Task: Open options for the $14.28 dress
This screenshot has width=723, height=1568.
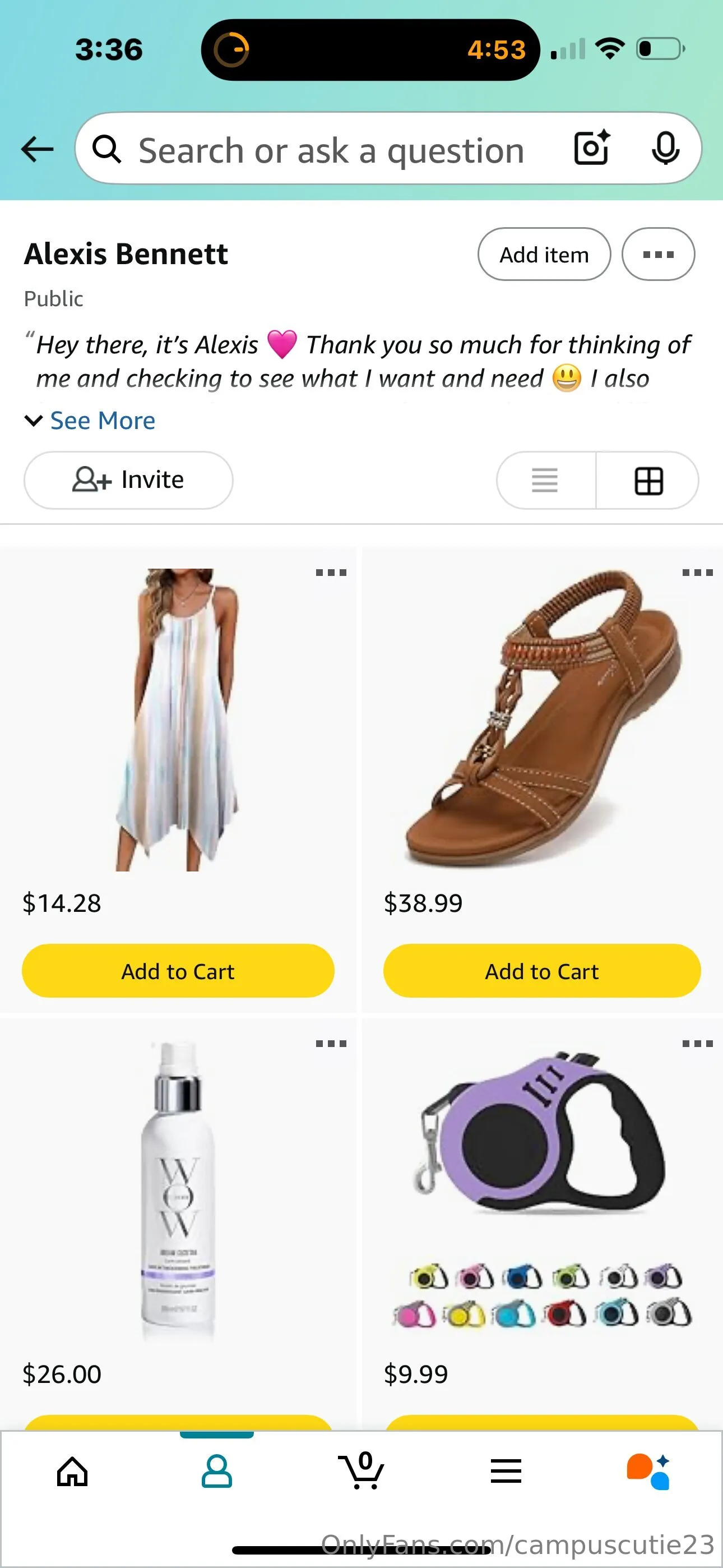Action: 331,573
